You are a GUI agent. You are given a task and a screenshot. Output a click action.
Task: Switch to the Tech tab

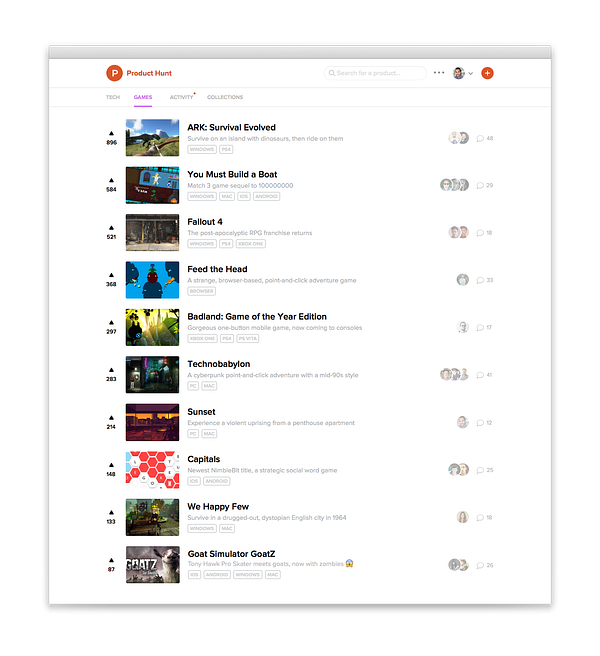click(x=113, y=97)
